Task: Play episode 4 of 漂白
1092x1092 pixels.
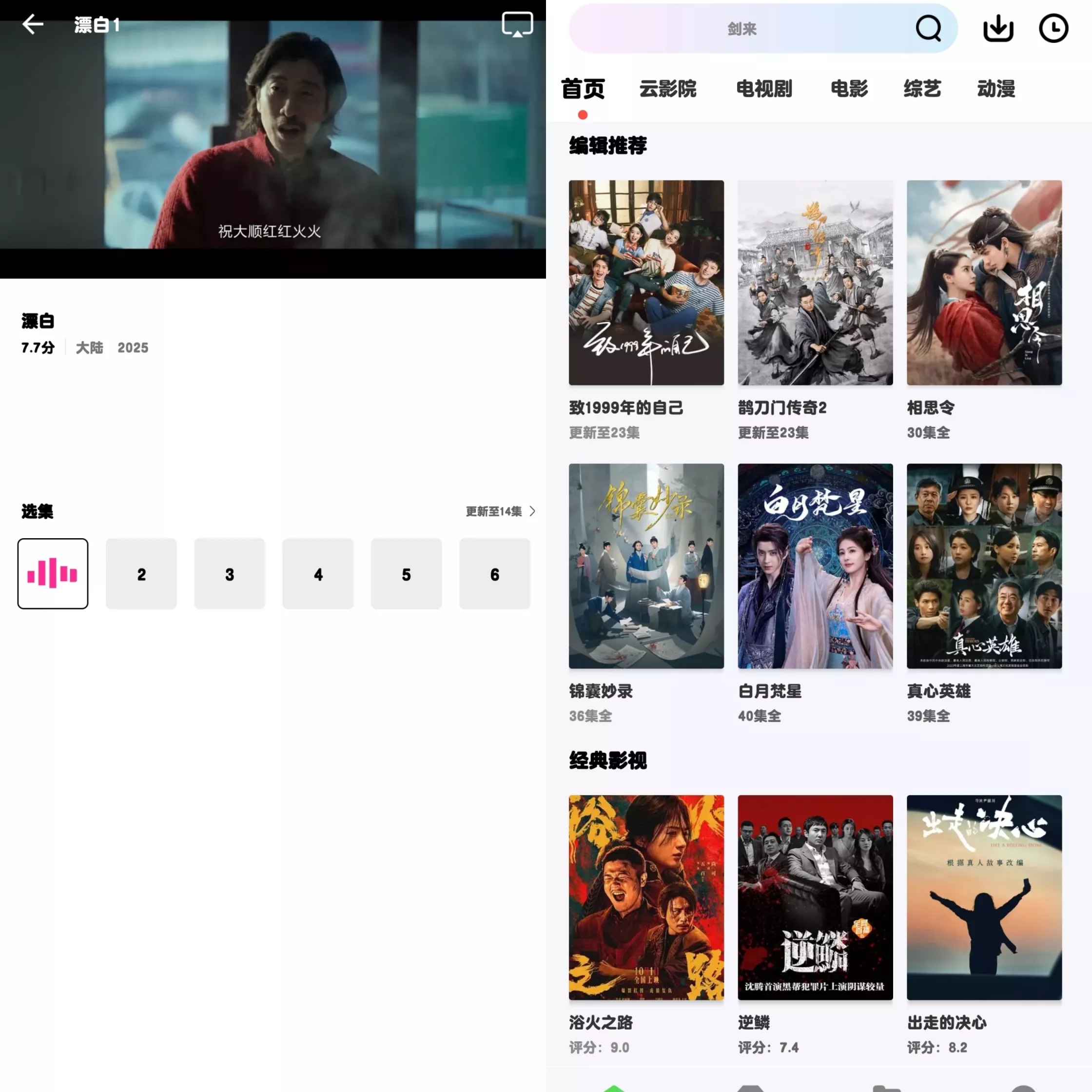Action: 318,574
